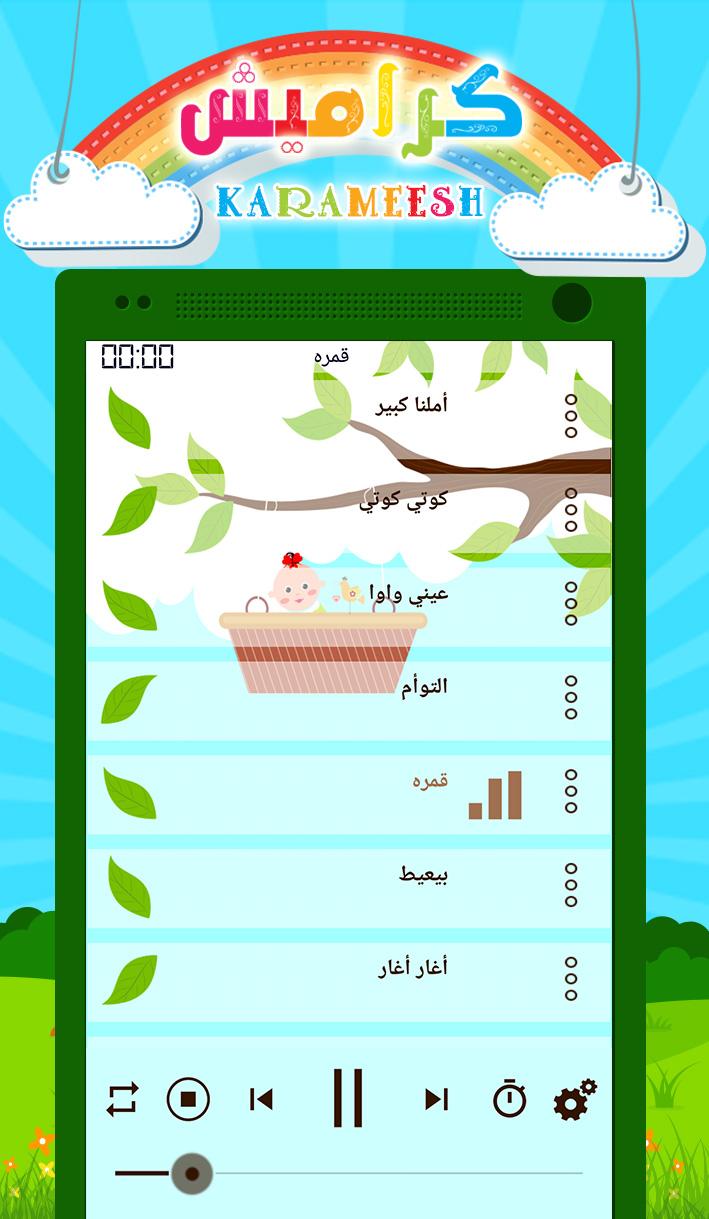Open the settings gear
Image resolution: width=709 pixels, height=1219 pixels.
pyautogui.click(x=575, y=1099)
